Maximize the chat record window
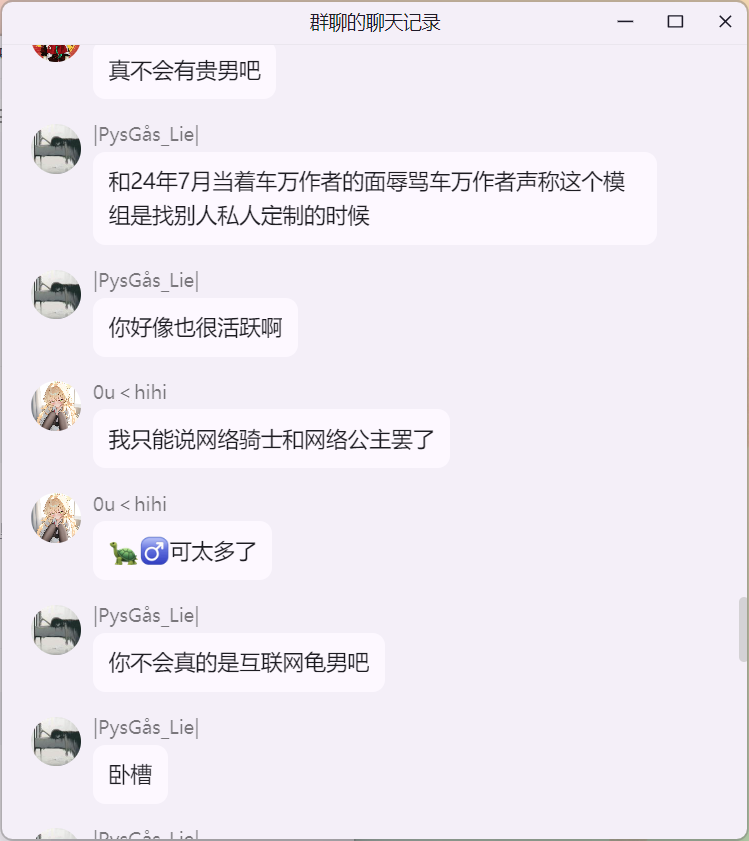749x841 pixels. point(675,22)
